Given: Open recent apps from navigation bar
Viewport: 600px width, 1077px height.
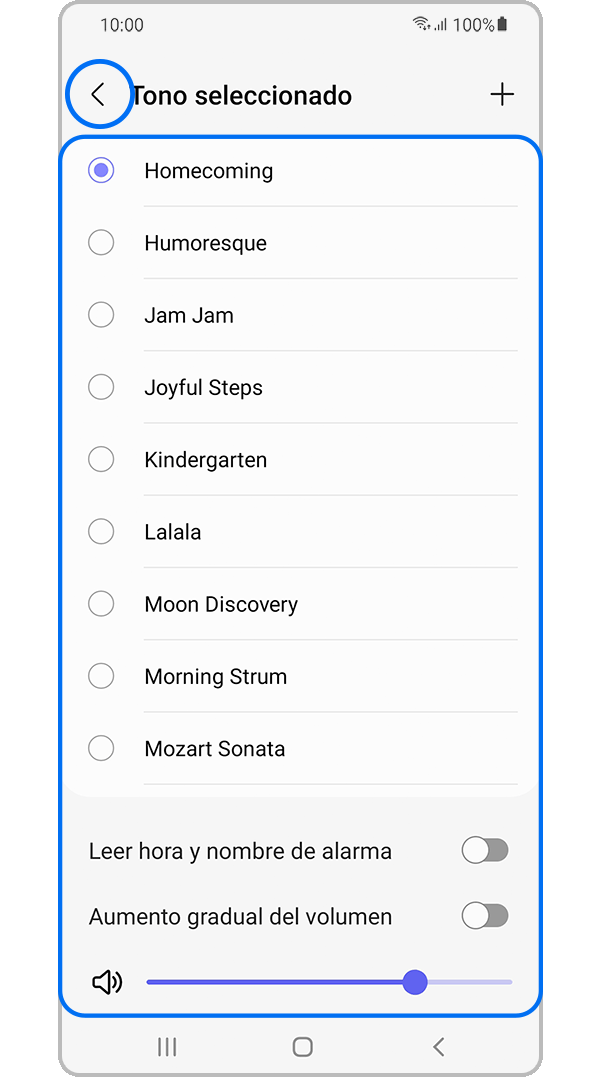Looking at the screenshot, I should pyautogui.click(x=167, y=1047).
